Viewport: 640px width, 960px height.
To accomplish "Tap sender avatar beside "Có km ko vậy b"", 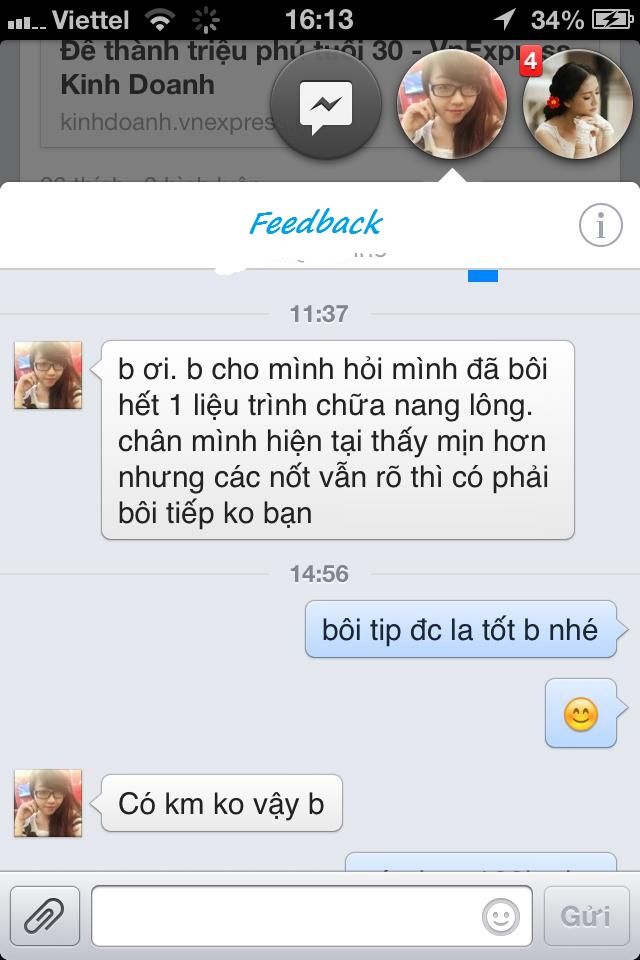I will pyautogui.click(x=47, y=803).
